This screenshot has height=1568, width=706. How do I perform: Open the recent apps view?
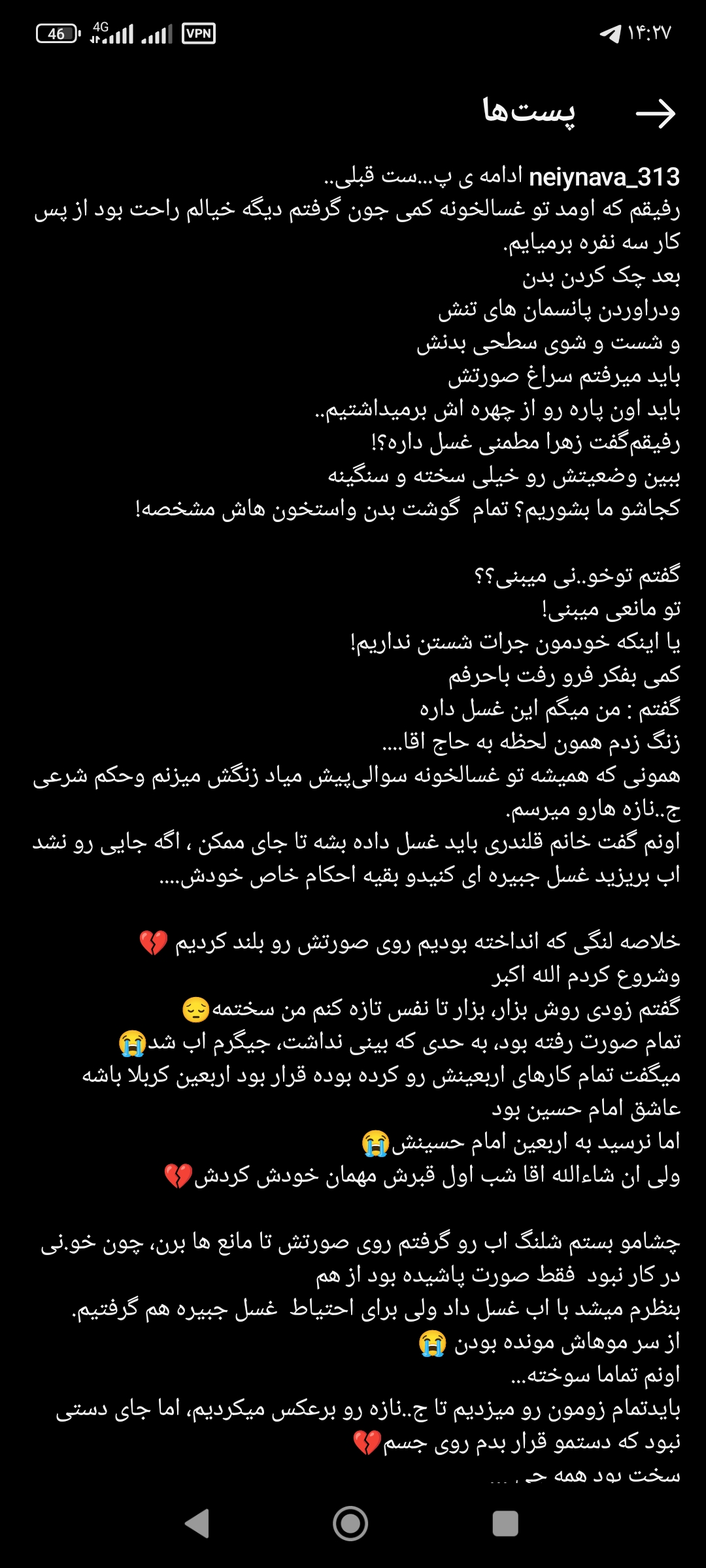pos(505,1524)
